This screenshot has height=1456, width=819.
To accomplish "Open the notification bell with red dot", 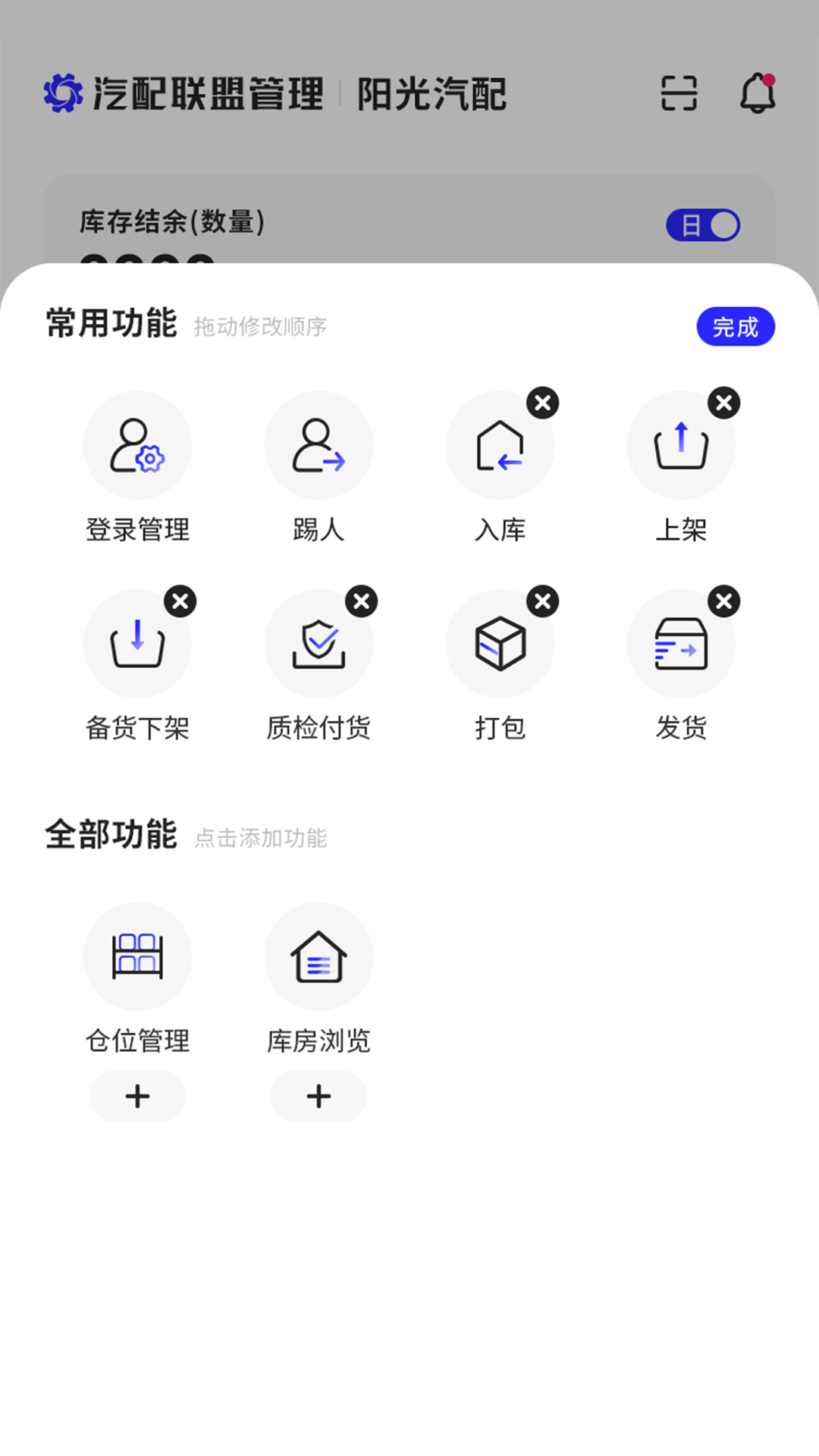I will click(756, 93).
